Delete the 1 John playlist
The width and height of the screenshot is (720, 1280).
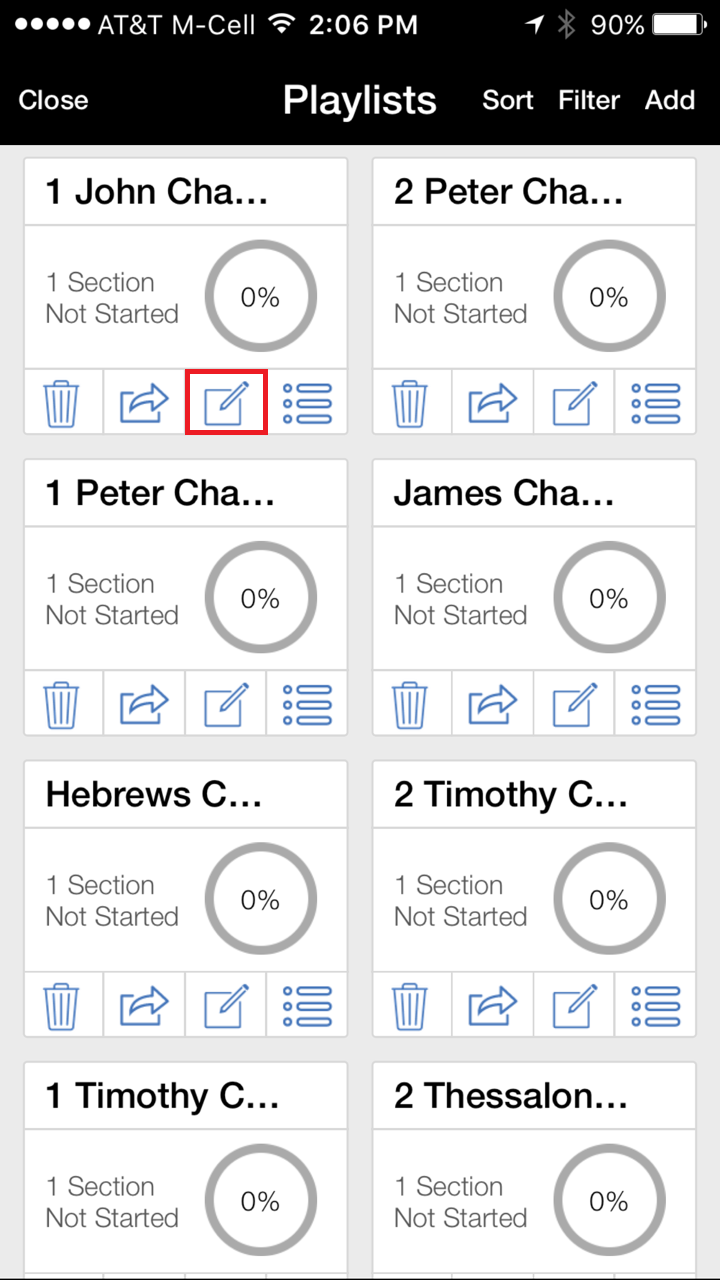pos(62,403)
